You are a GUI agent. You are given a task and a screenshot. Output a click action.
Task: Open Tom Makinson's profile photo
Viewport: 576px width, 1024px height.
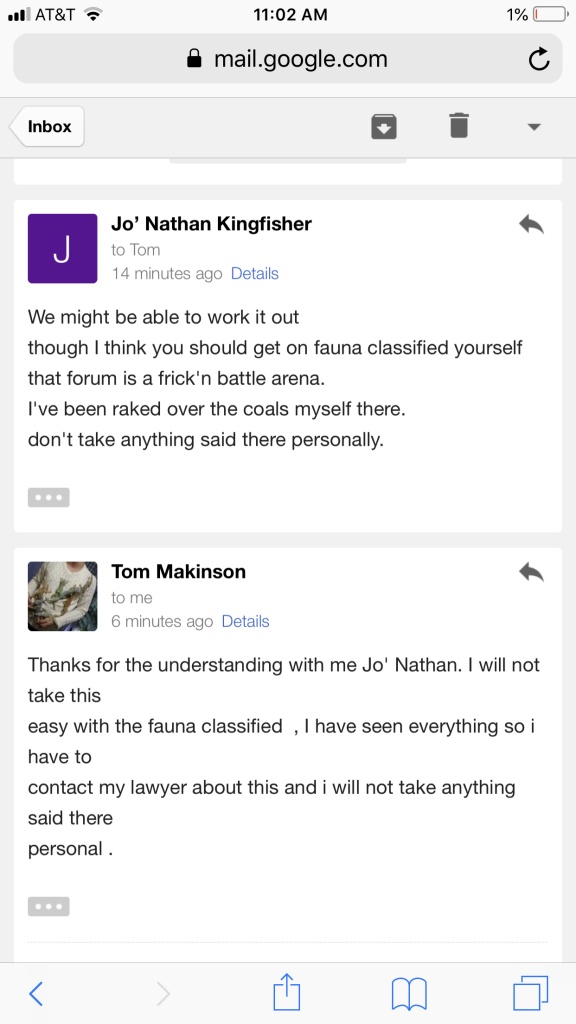point(62,596)
